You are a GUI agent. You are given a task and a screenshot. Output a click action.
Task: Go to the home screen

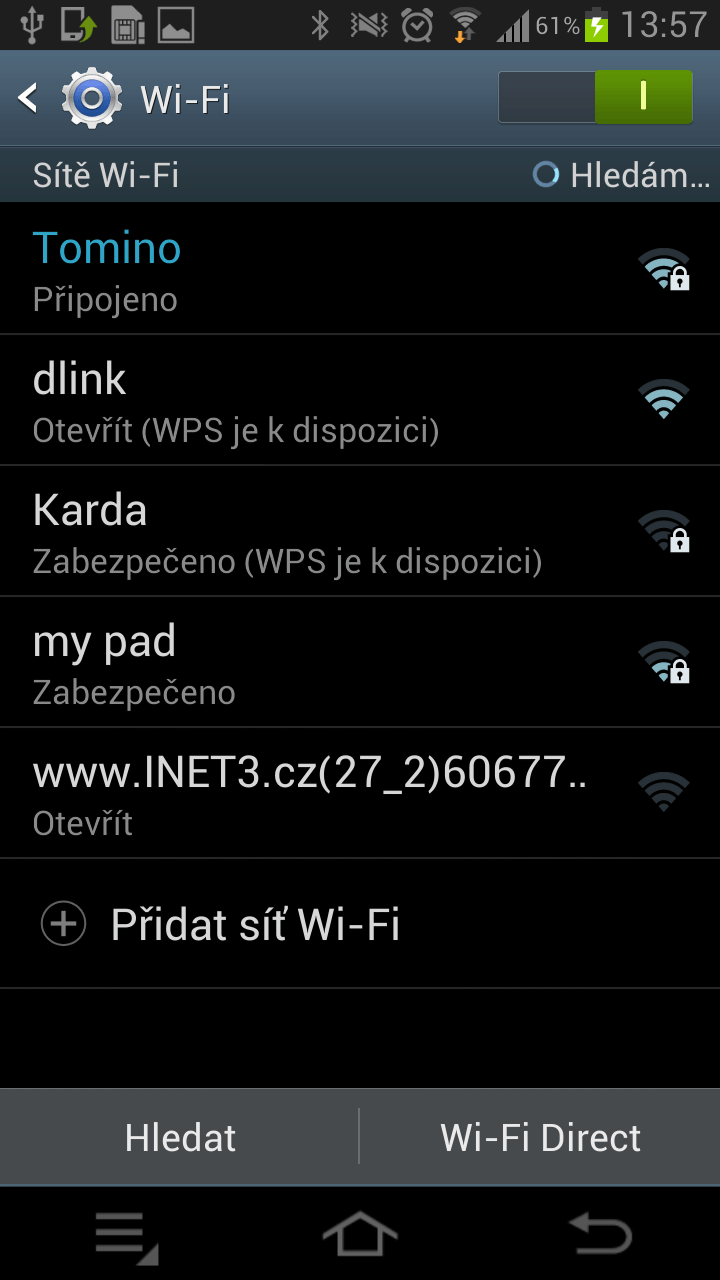pos(360,1235)
